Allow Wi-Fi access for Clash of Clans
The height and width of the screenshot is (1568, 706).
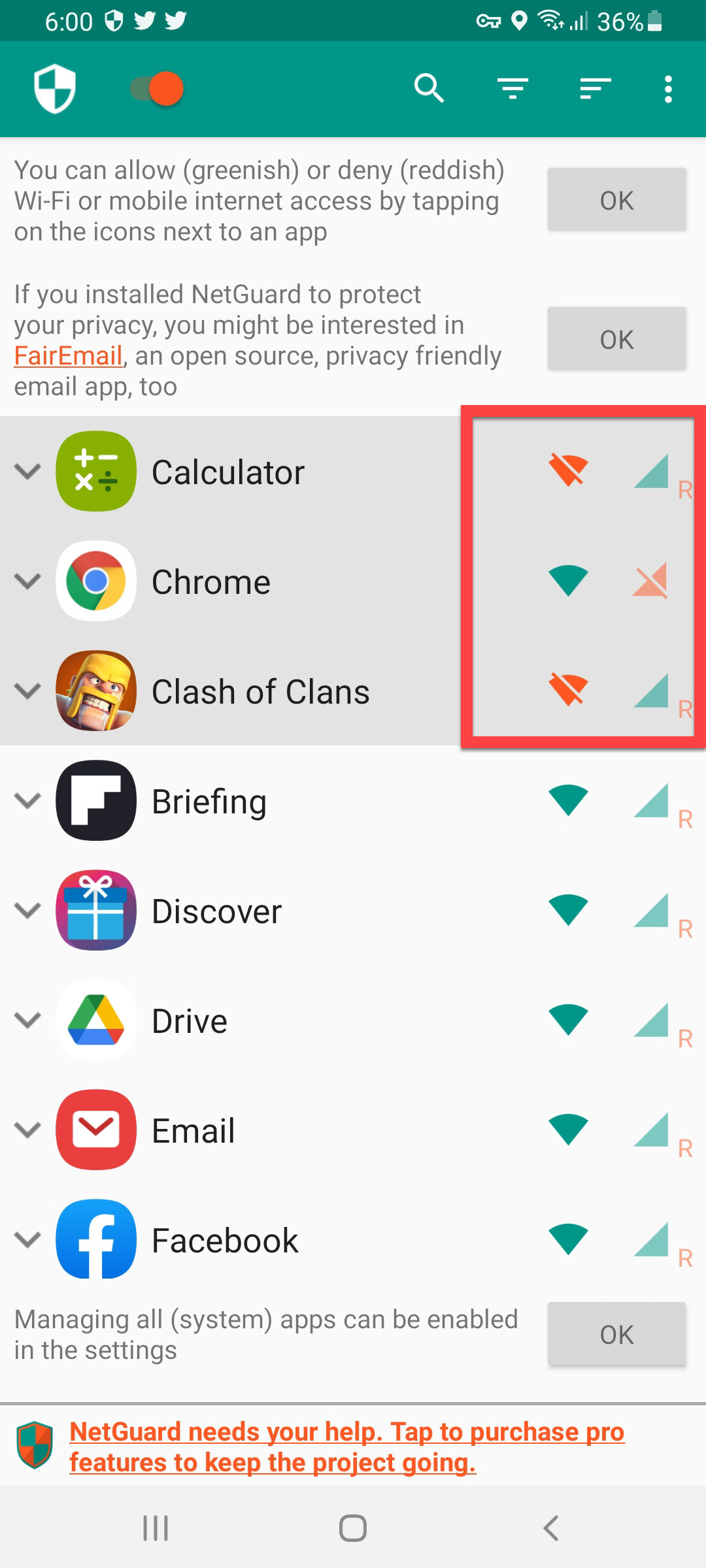[x=568, y=690]
